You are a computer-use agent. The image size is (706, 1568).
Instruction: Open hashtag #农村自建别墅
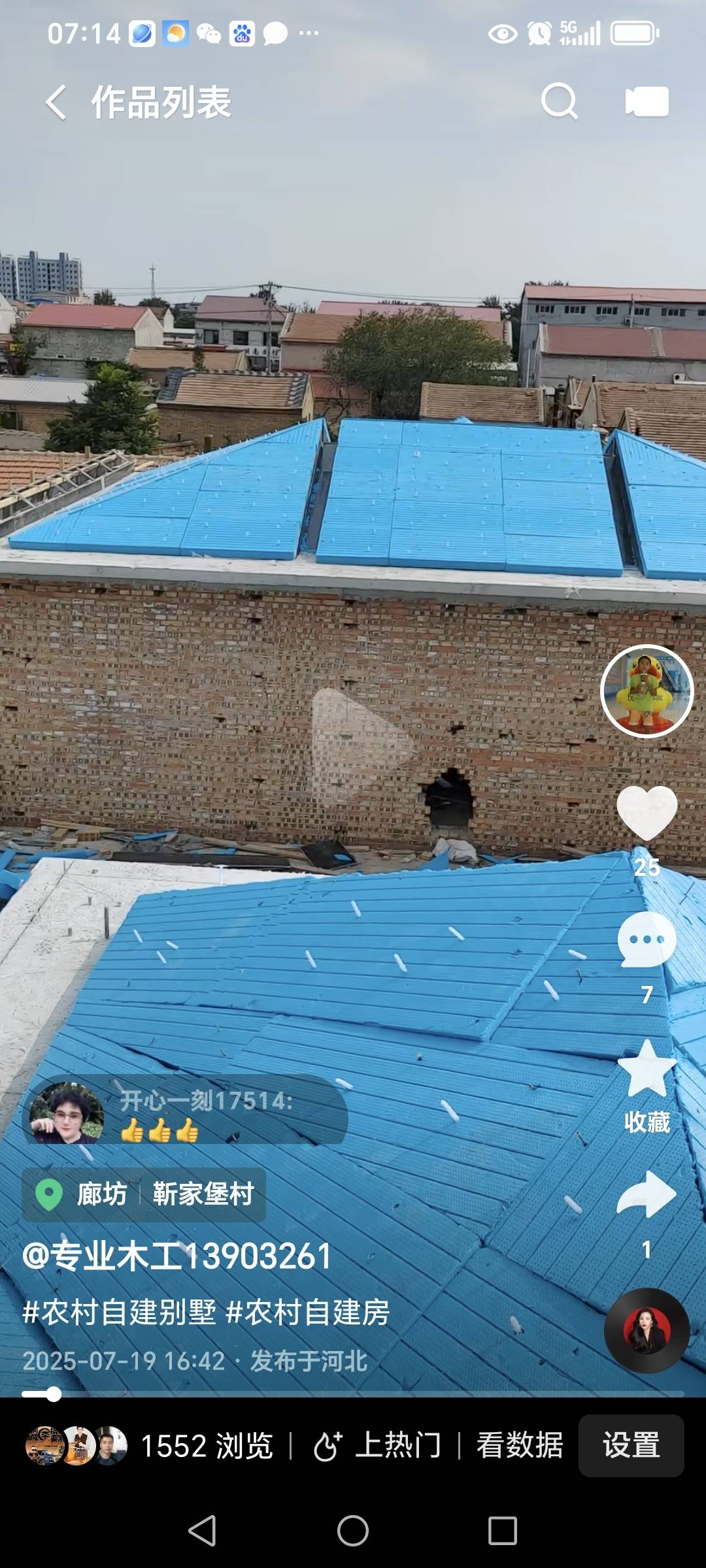[x=119, y=1312]
